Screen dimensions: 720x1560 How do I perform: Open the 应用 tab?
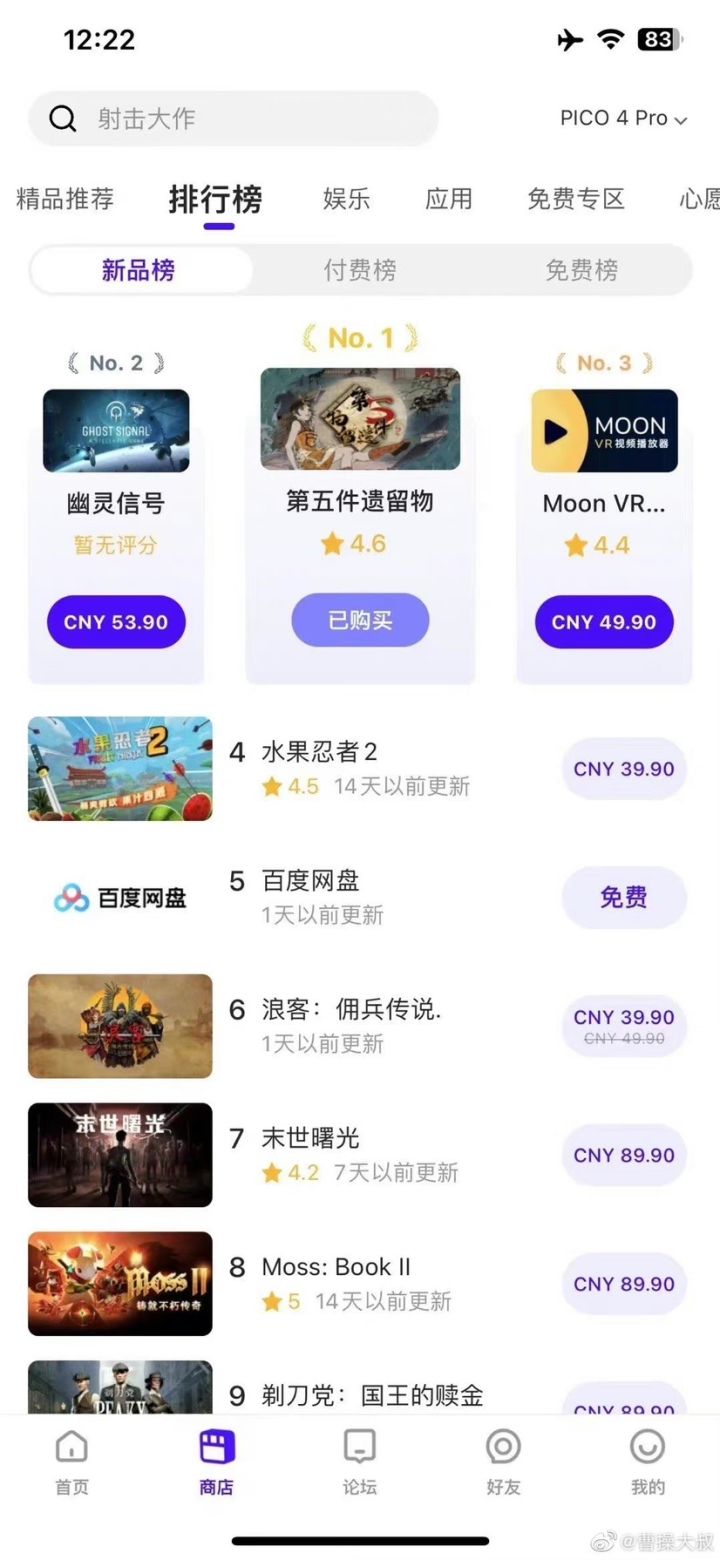(448, 199)
